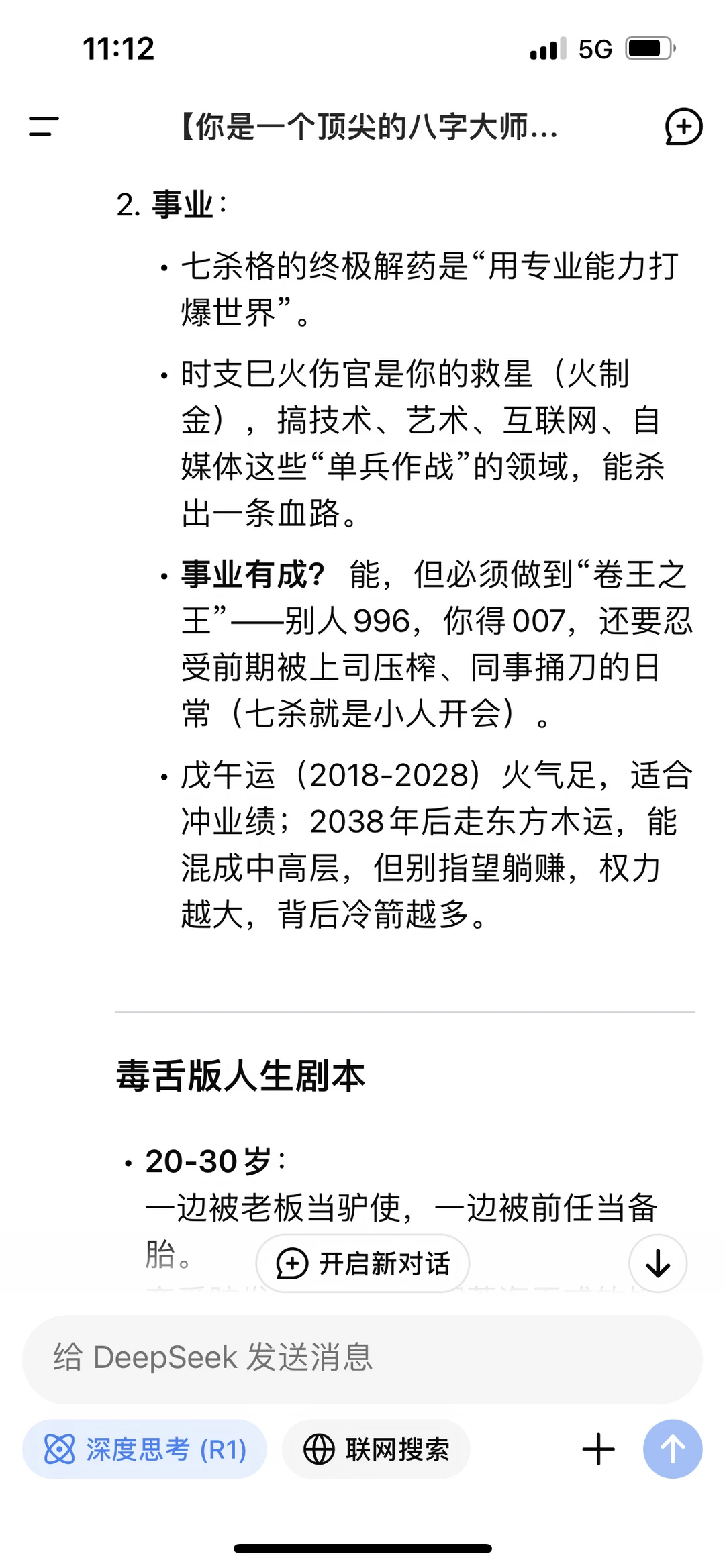Screen dimensions: 725x1568
Task: Start a new chat from top-right icon
Action: click(x=683, y=126)
